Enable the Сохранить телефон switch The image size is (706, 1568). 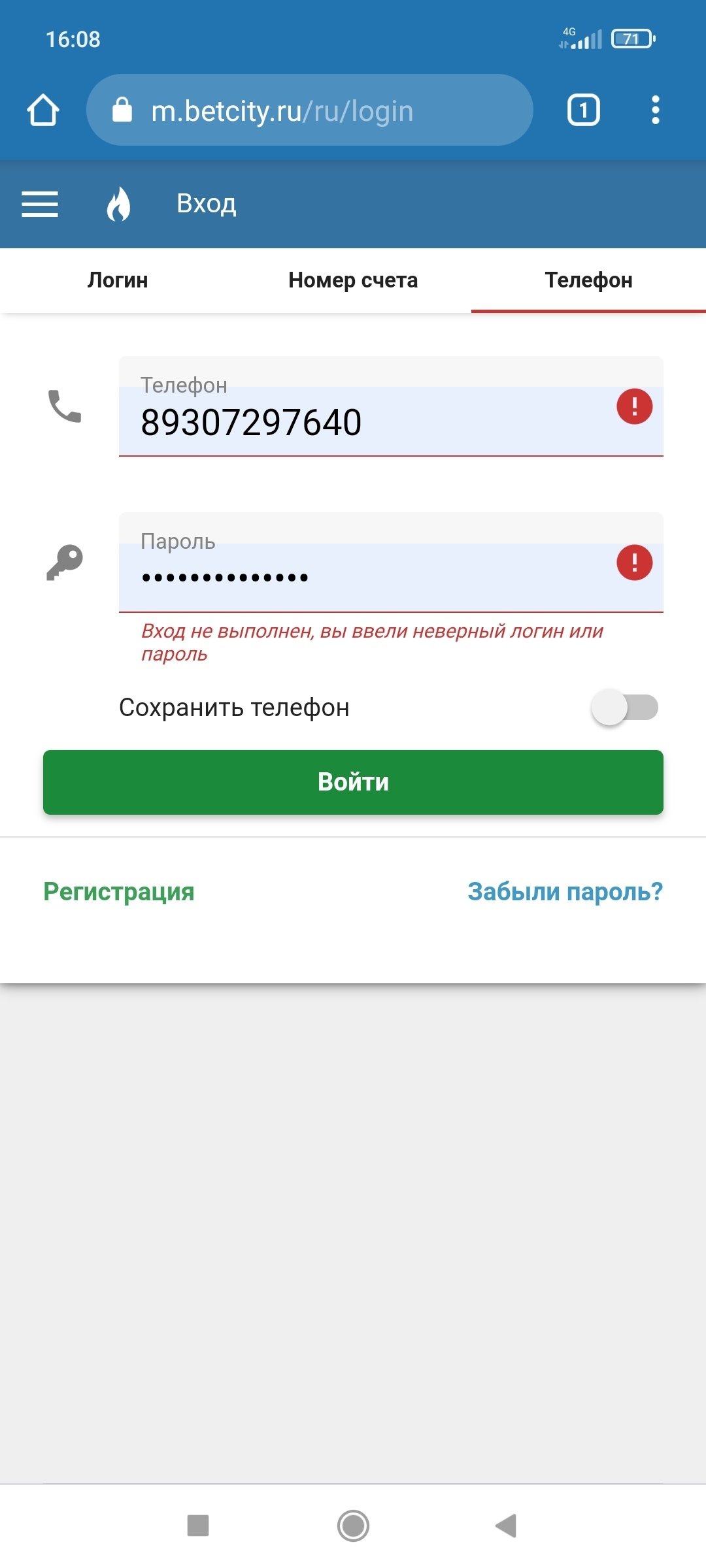(624, 708)
